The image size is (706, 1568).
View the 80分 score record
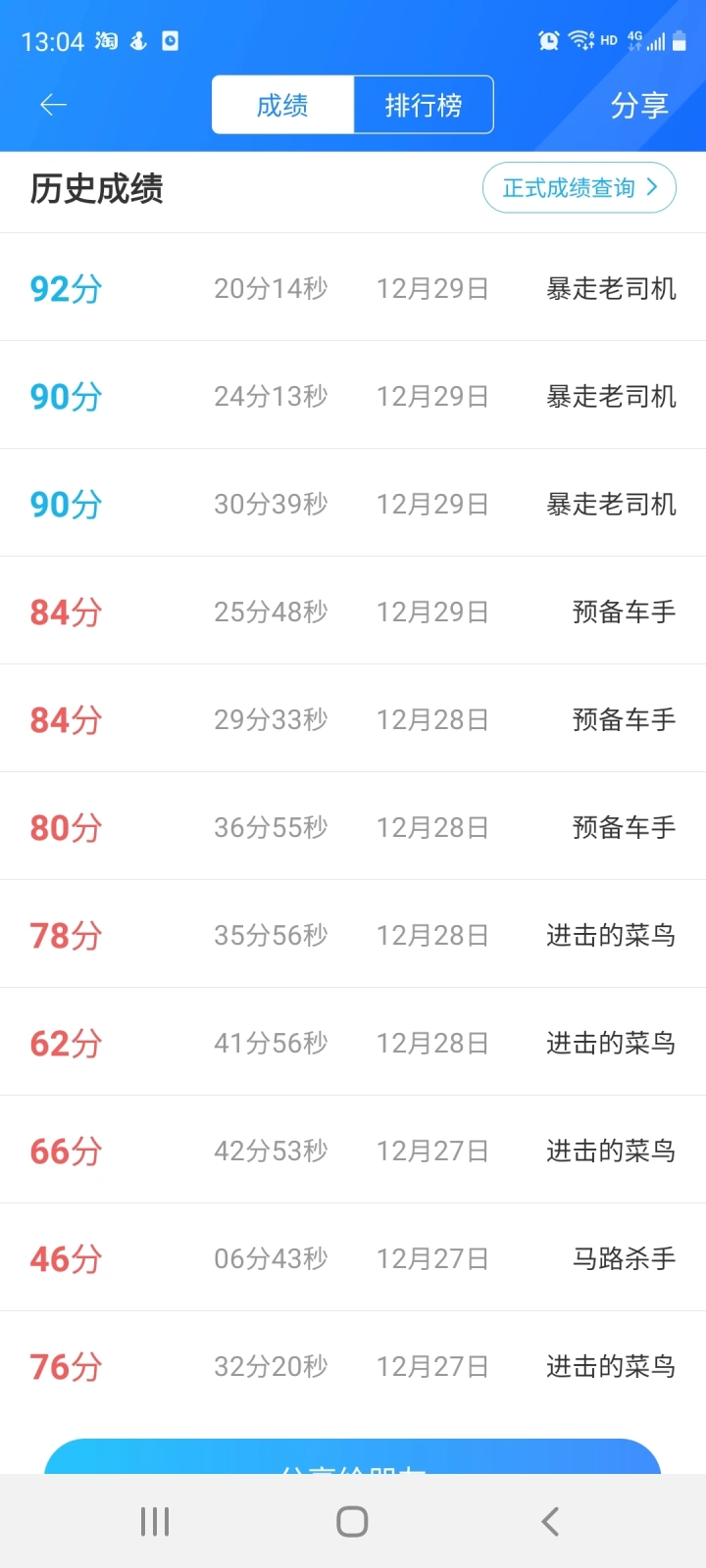[x=353, y=826]
